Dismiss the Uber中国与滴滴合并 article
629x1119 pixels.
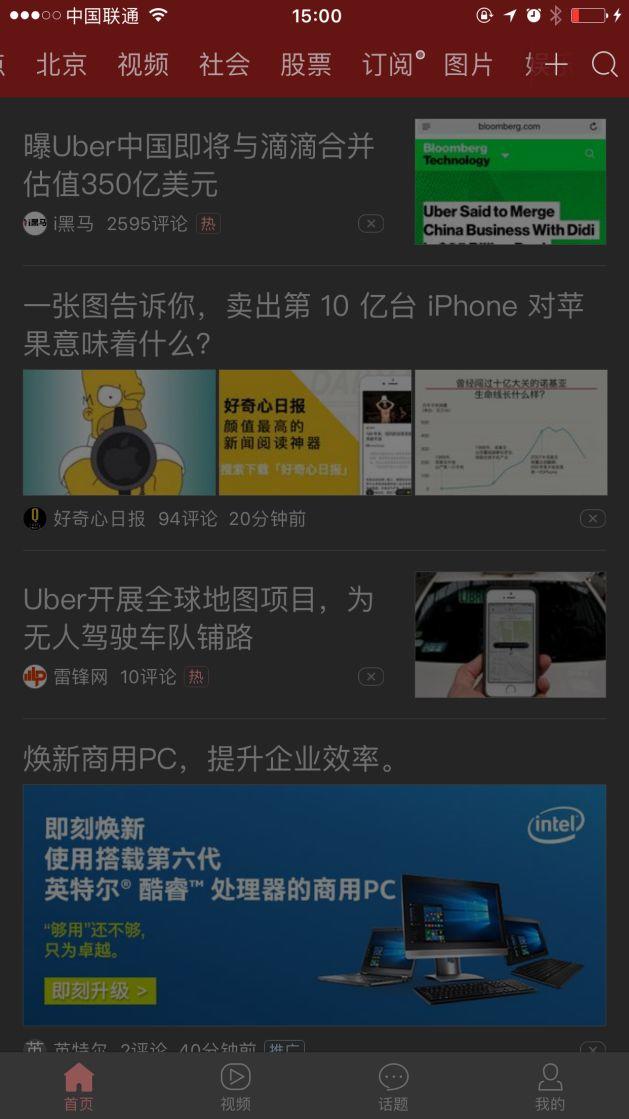coord(371,223)
